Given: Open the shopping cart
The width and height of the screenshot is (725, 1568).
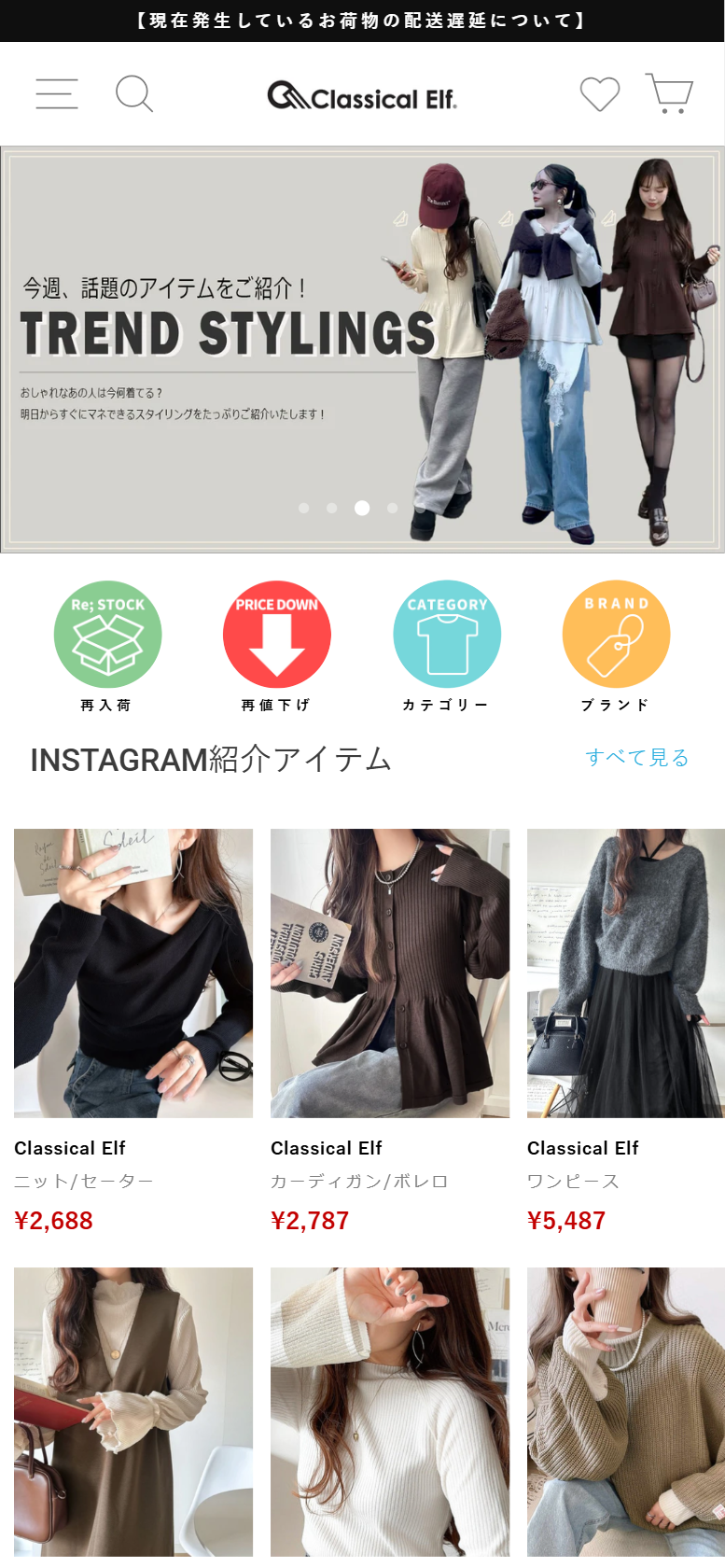Looking at the screenshot, I should click(x=669, y=93).
